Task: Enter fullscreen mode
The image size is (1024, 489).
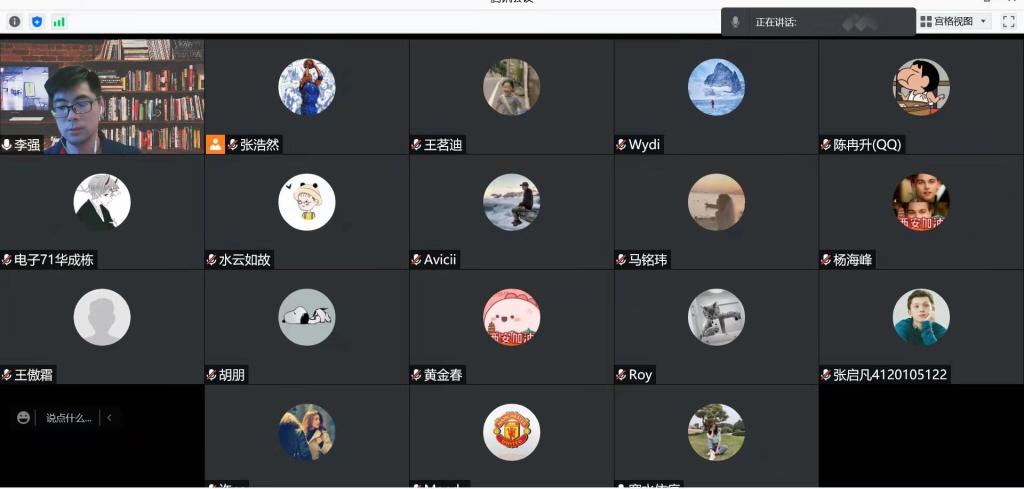Action: (1008, 21)
